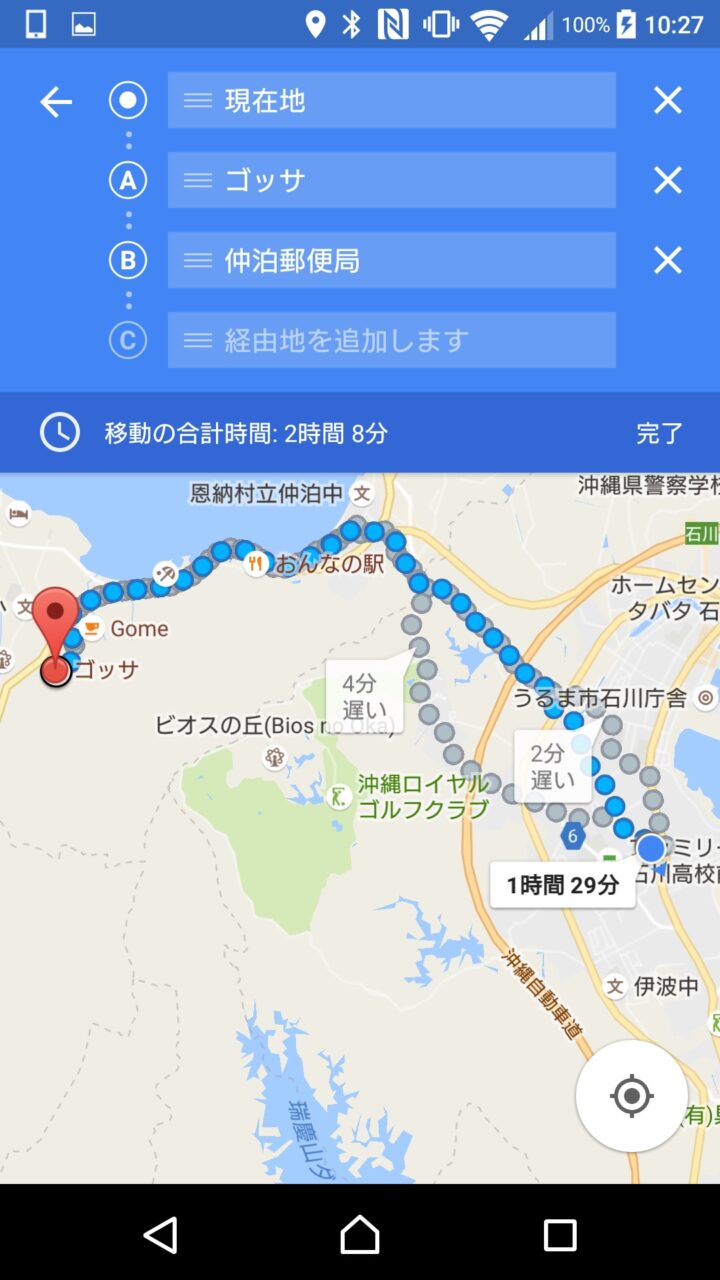This screenshot has height=1280, width=720.
Task: Return to the Android home screen
Action: [360, 1235]
